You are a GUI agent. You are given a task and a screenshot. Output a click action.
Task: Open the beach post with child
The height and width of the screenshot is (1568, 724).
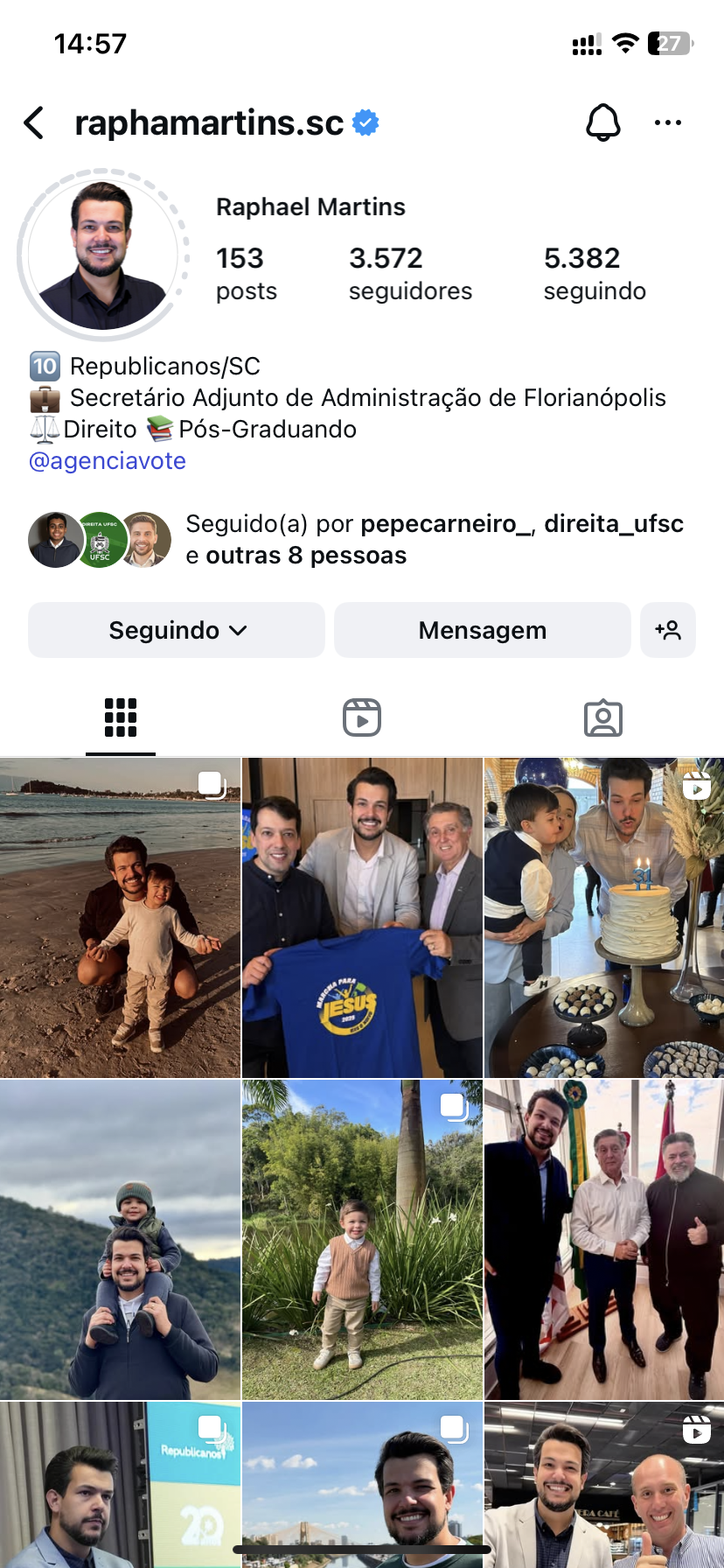click(120, 917)
